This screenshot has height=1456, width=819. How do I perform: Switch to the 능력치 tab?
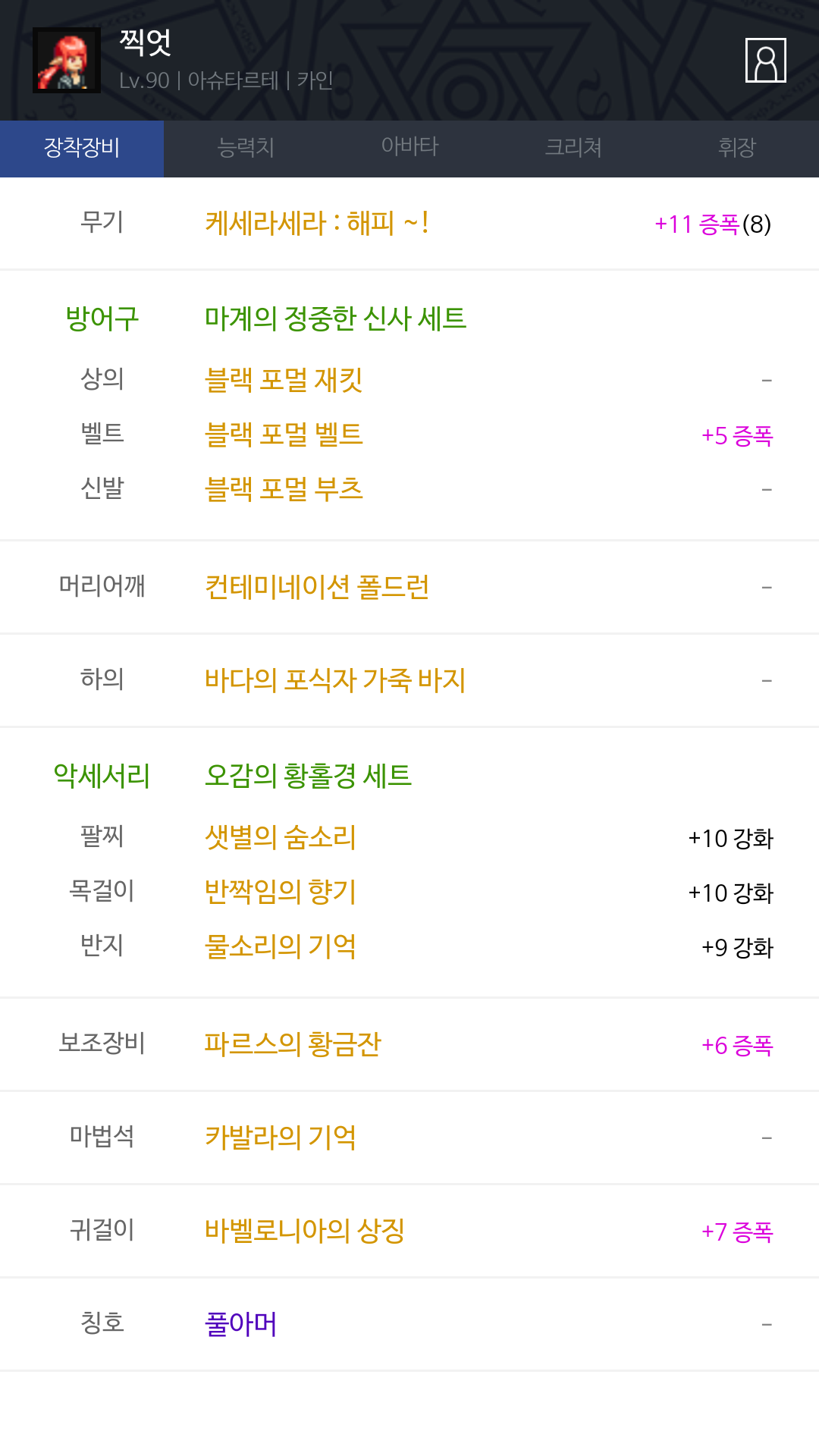click(x=246, y=149)
